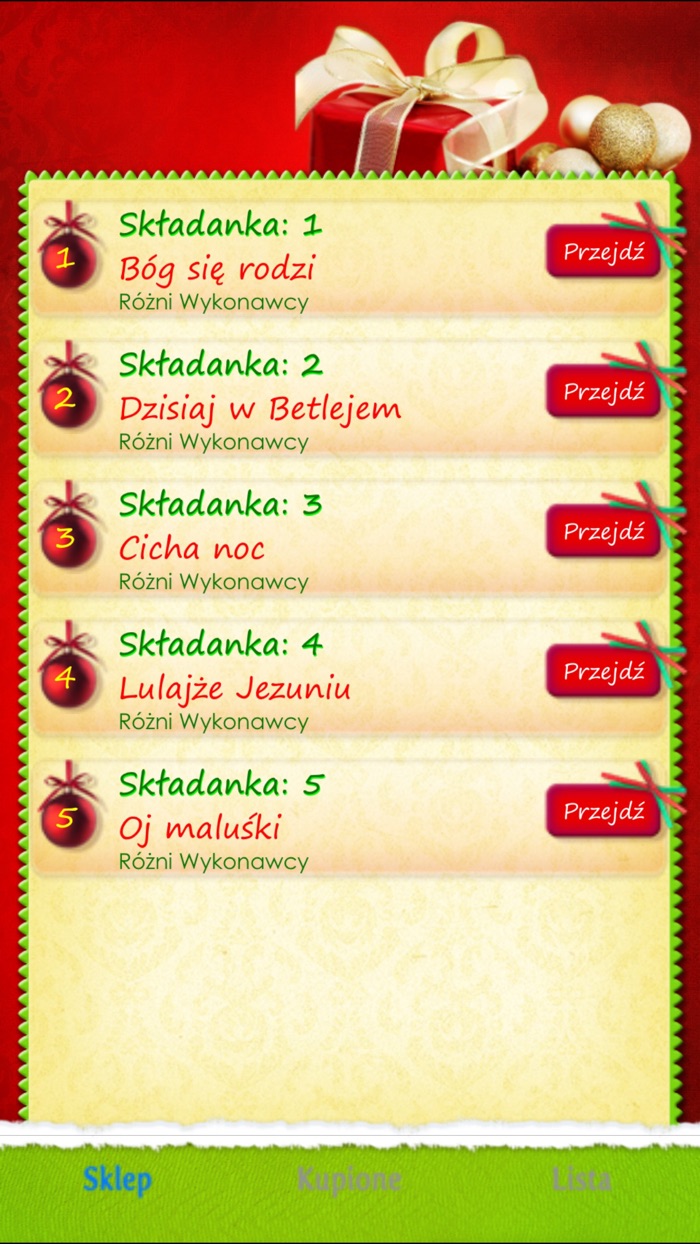View the Lulajże Jezuniu compilation row
700x1244 pixels.
pyautogui.click(x=300, y=680)
